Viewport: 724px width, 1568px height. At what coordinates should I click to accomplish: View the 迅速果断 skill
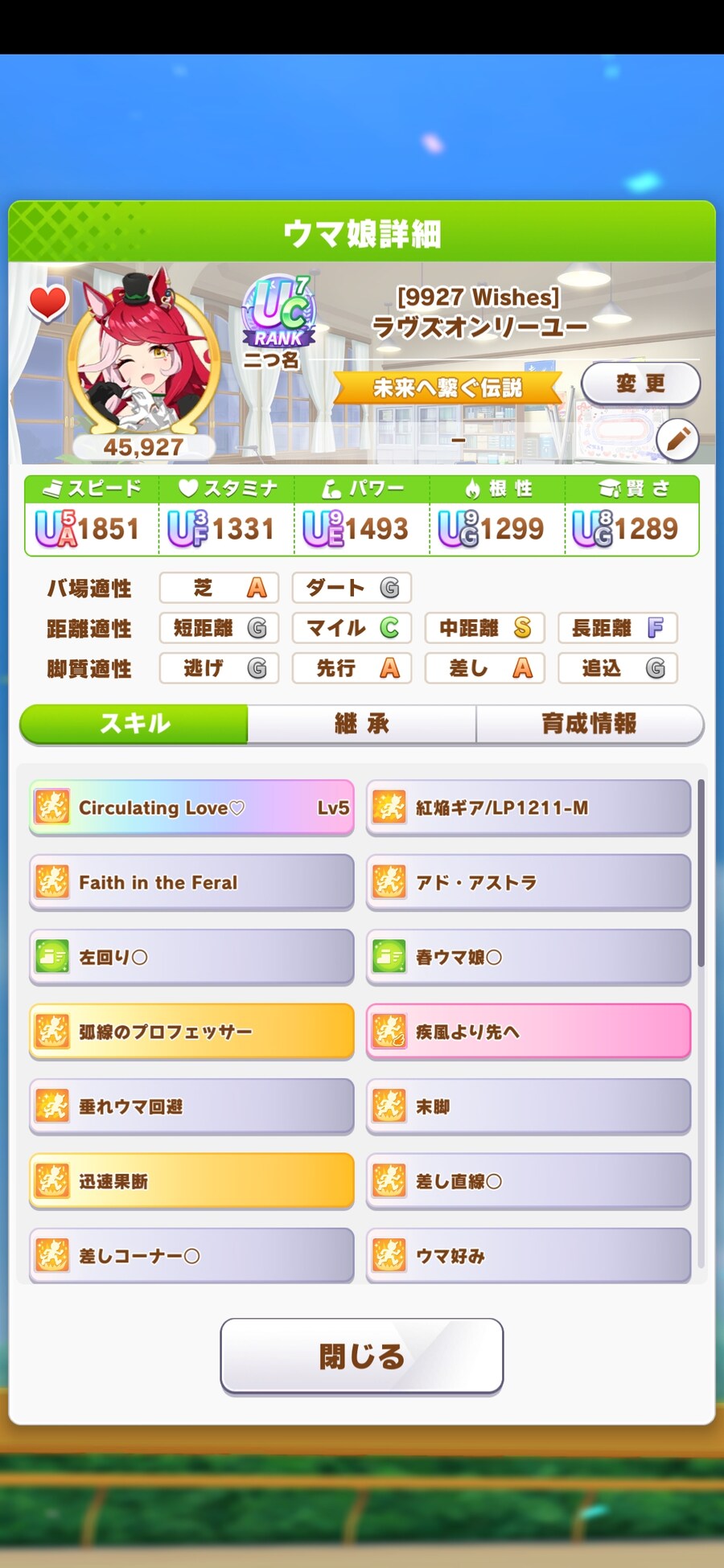(x=191, y=1181)
